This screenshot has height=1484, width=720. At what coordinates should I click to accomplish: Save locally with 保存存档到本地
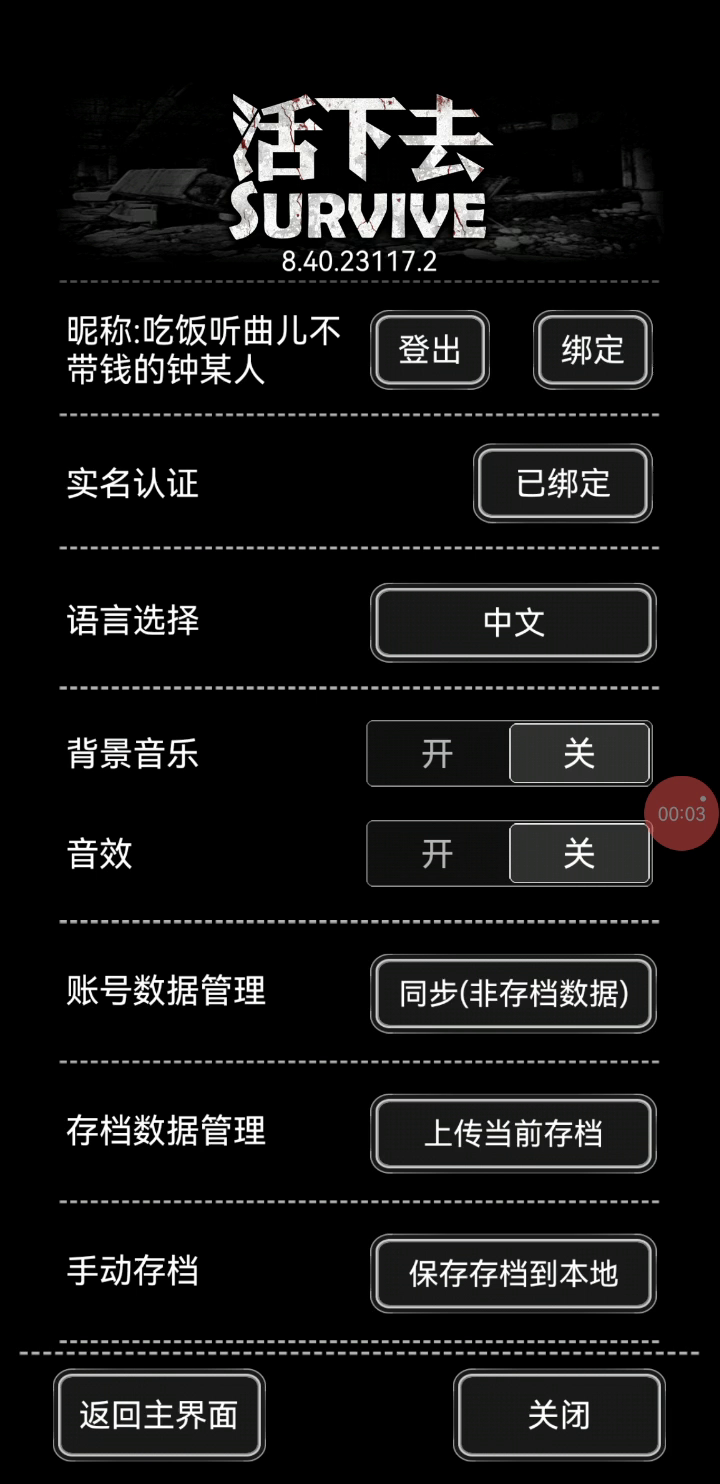(x=513, y=1274)
